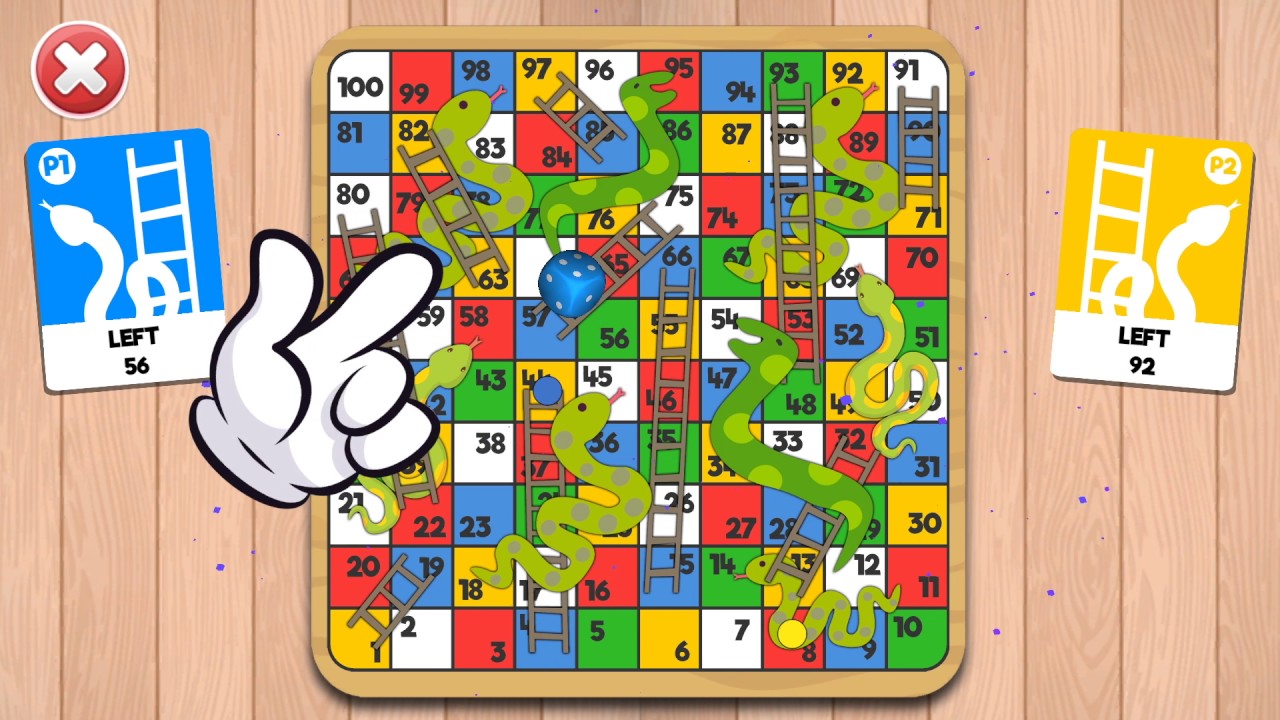This screenshot has width=1280, height=720.
Task: Tap the blue dice to roll
Action: (x=571, y=284)
